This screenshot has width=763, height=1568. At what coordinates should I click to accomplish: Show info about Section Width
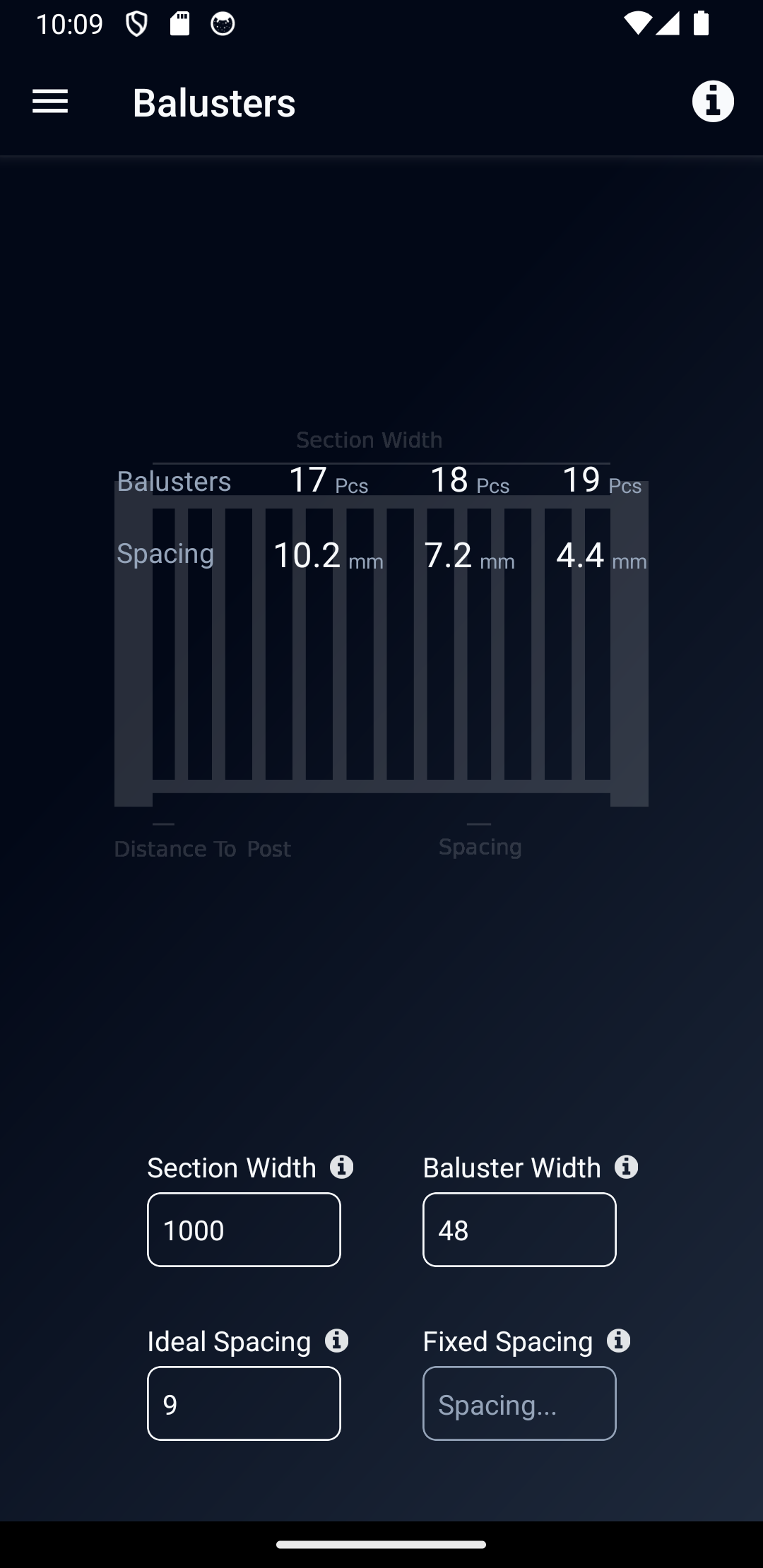342,1167
